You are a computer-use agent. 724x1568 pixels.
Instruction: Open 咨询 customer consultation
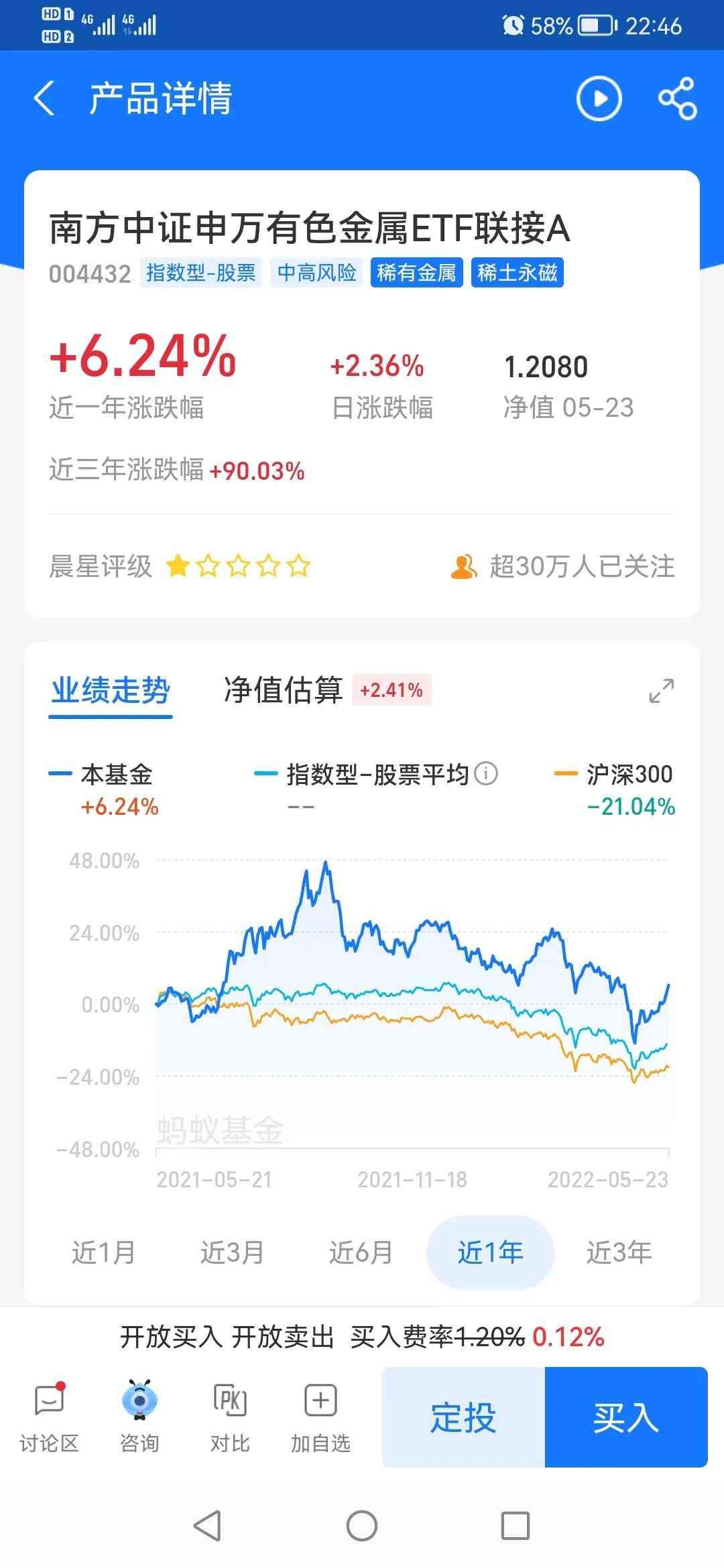tap(139, 1417)
